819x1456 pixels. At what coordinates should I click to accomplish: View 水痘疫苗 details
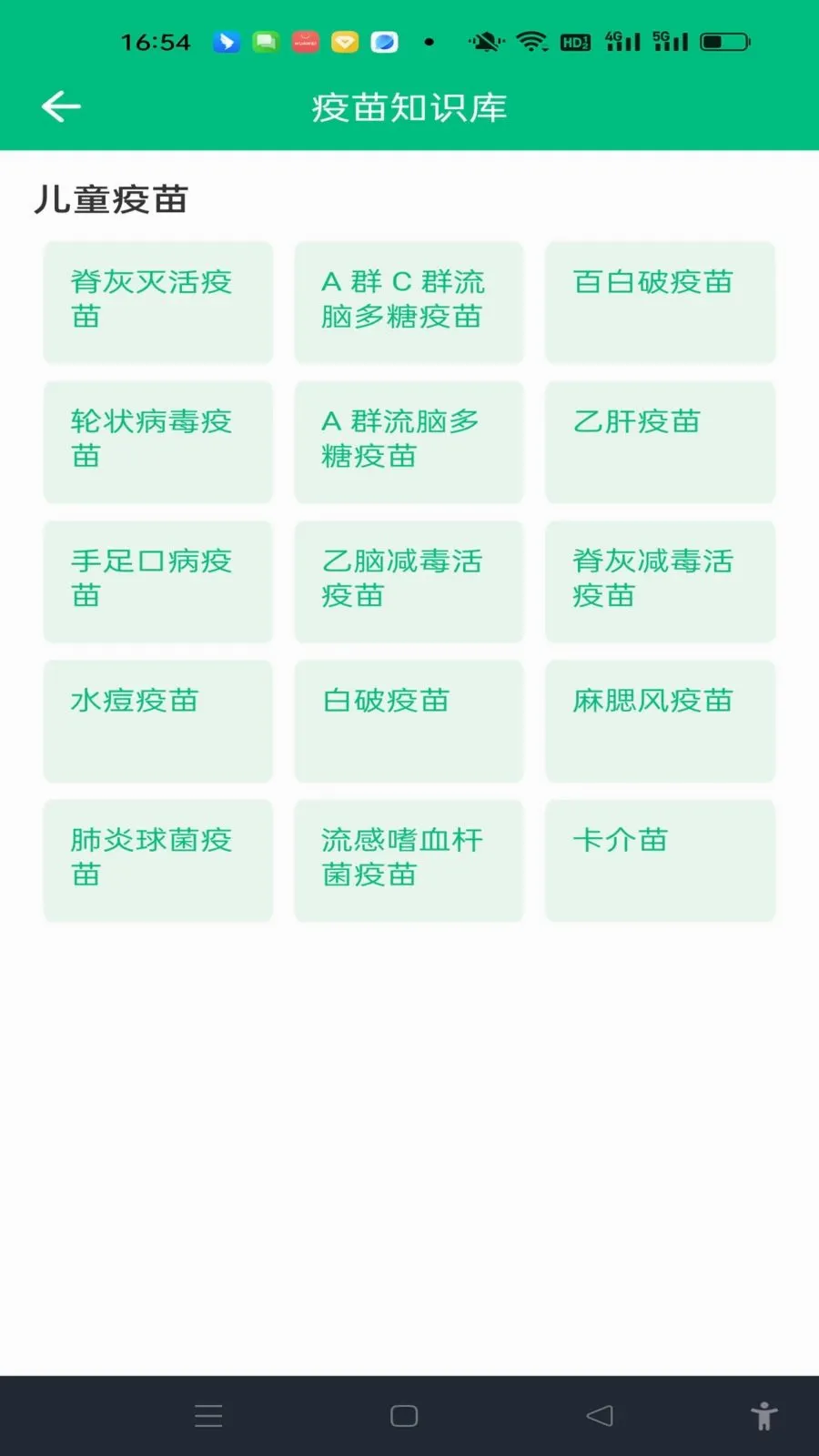158,721
